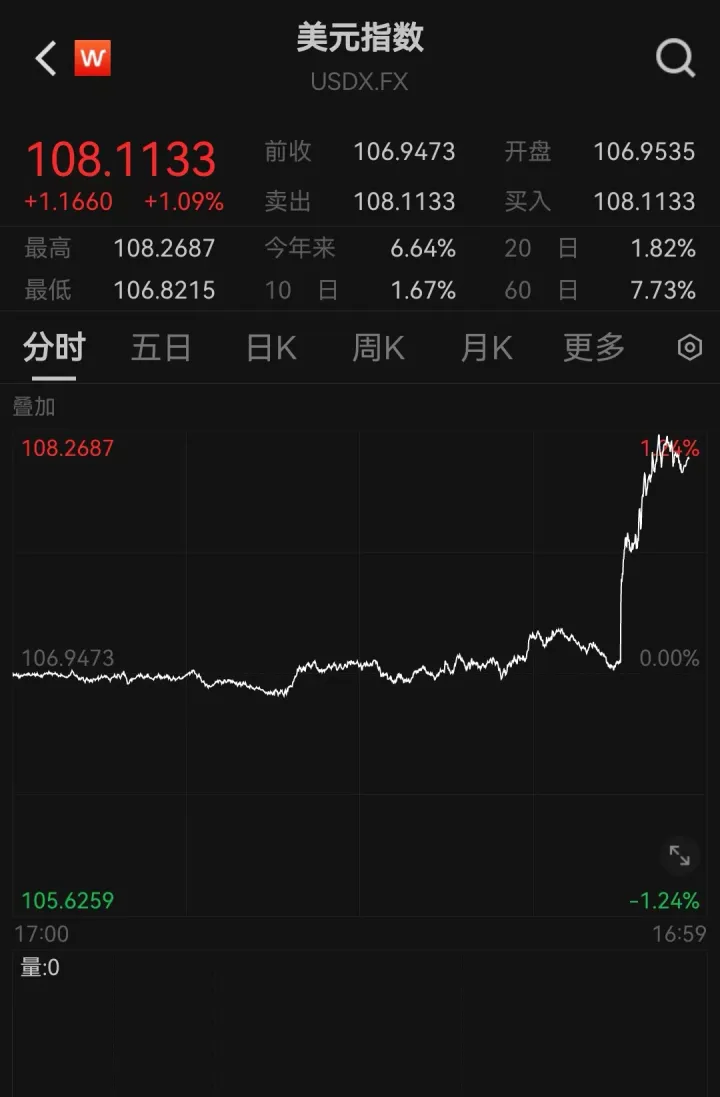Open chart settings hexagon icon
Viewport: 720px width, 1097px height.
click(x=689, y=348)
